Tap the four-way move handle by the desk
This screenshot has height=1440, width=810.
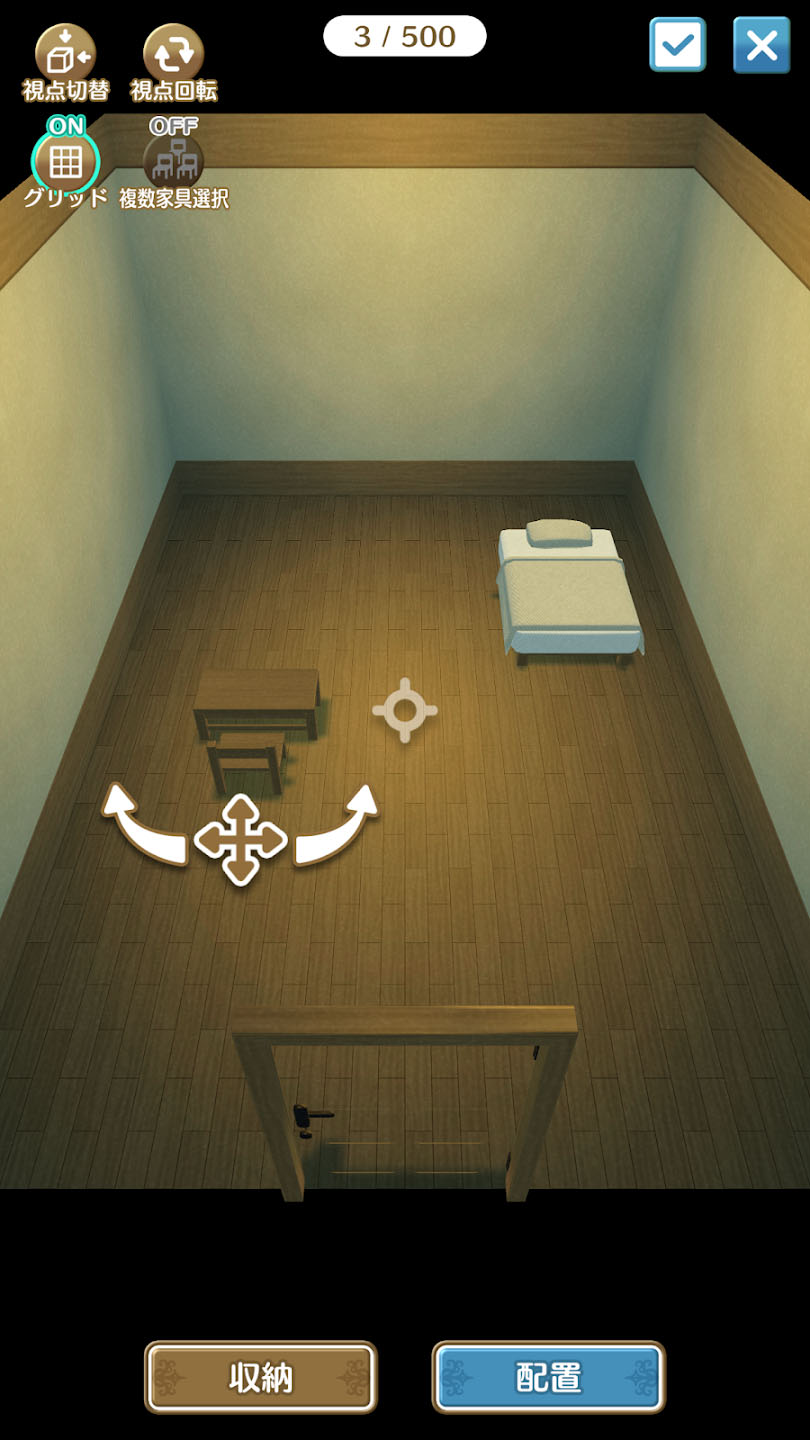[241, 840]
